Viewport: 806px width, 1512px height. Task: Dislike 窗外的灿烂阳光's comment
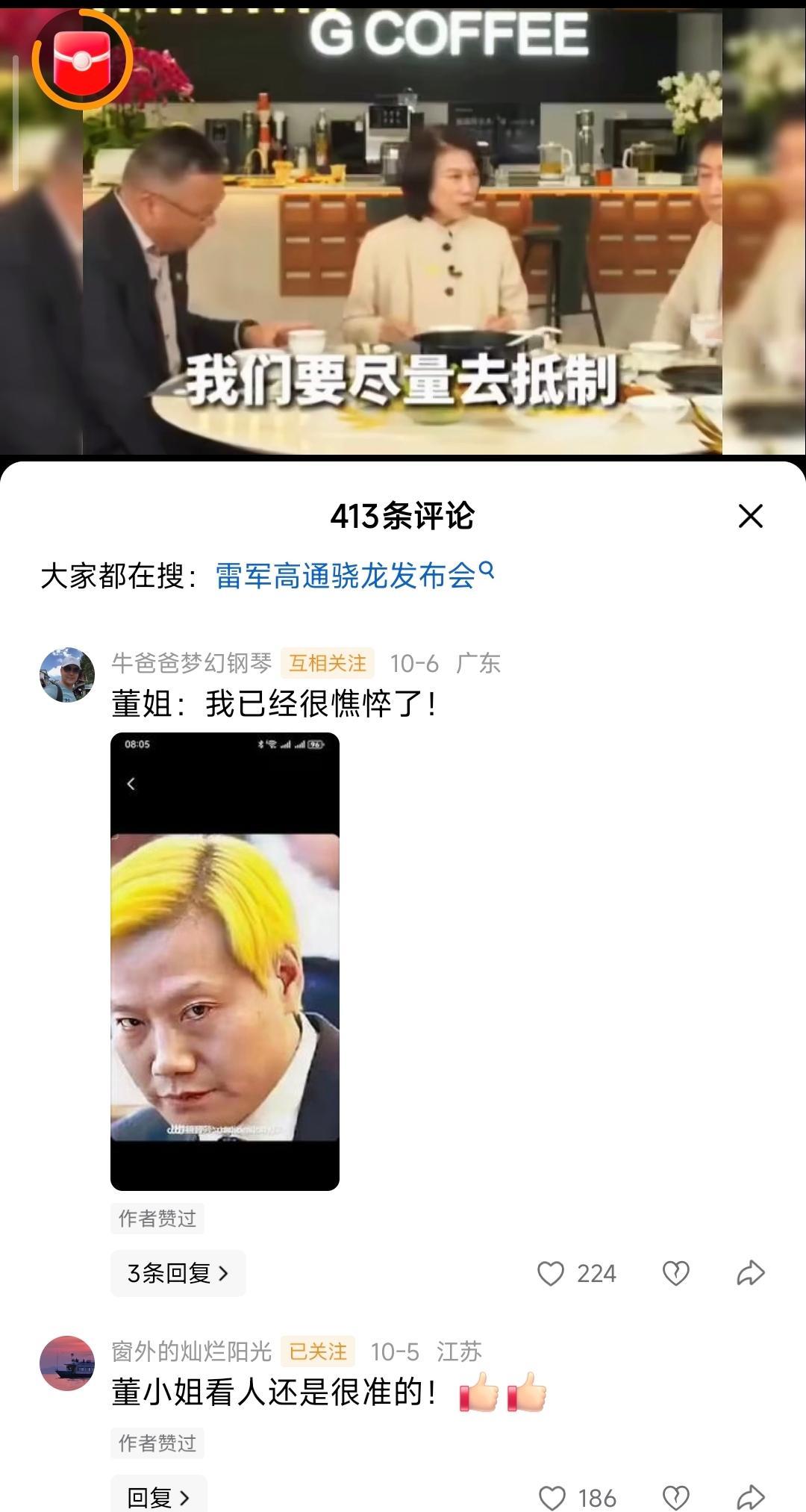pyautogui.click(x=676, y=1497)
